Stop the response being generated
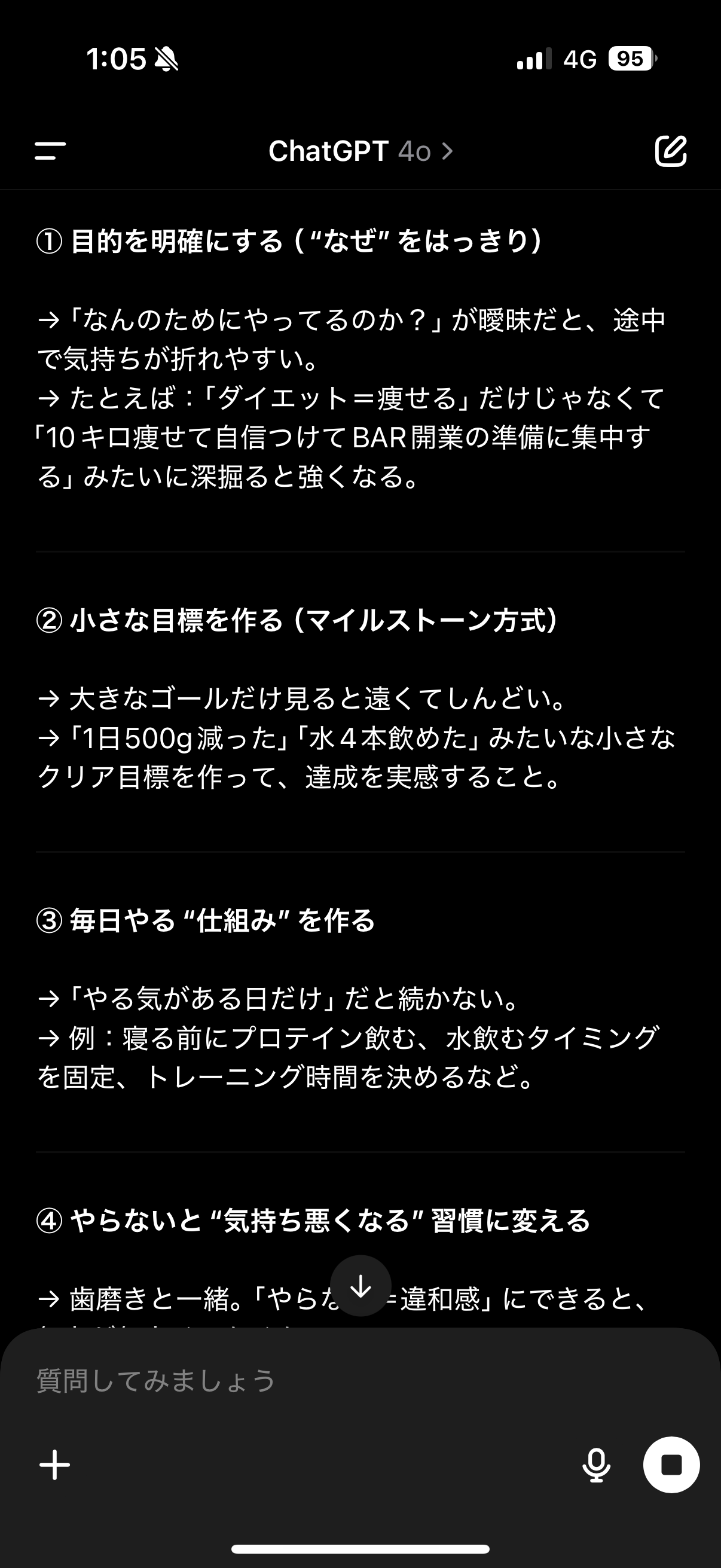The image size is (721, 1568). (x=671, y=1465)
